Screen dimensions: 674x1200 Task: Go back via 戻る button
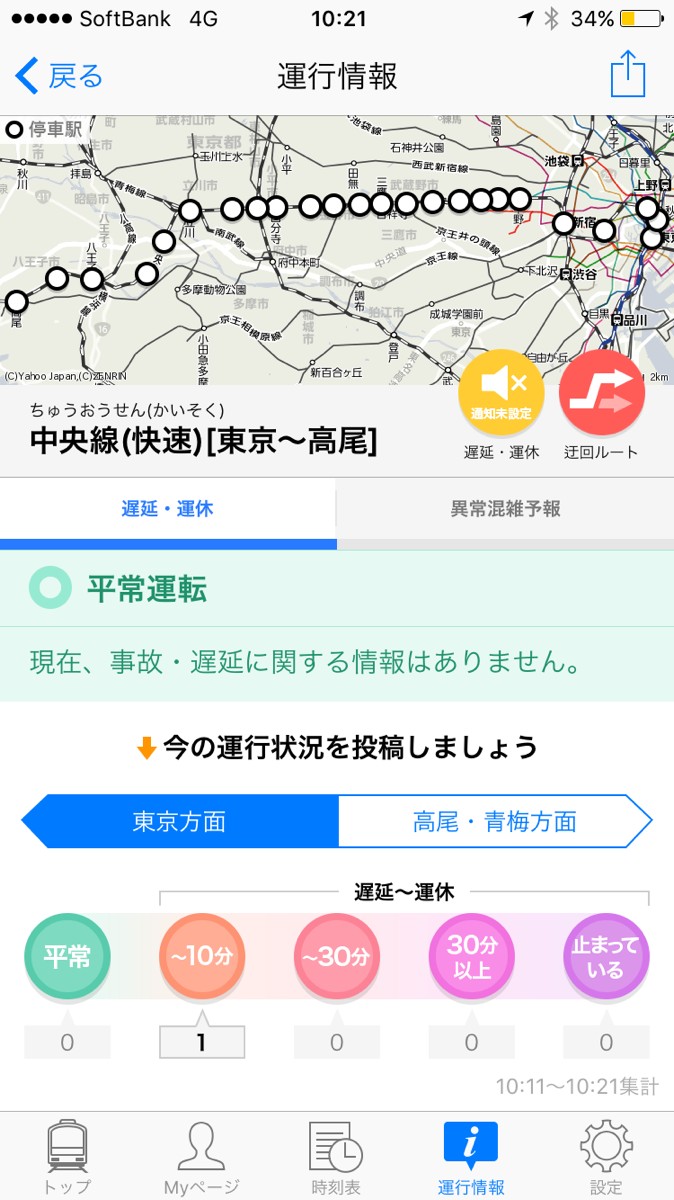click(60, 76)
